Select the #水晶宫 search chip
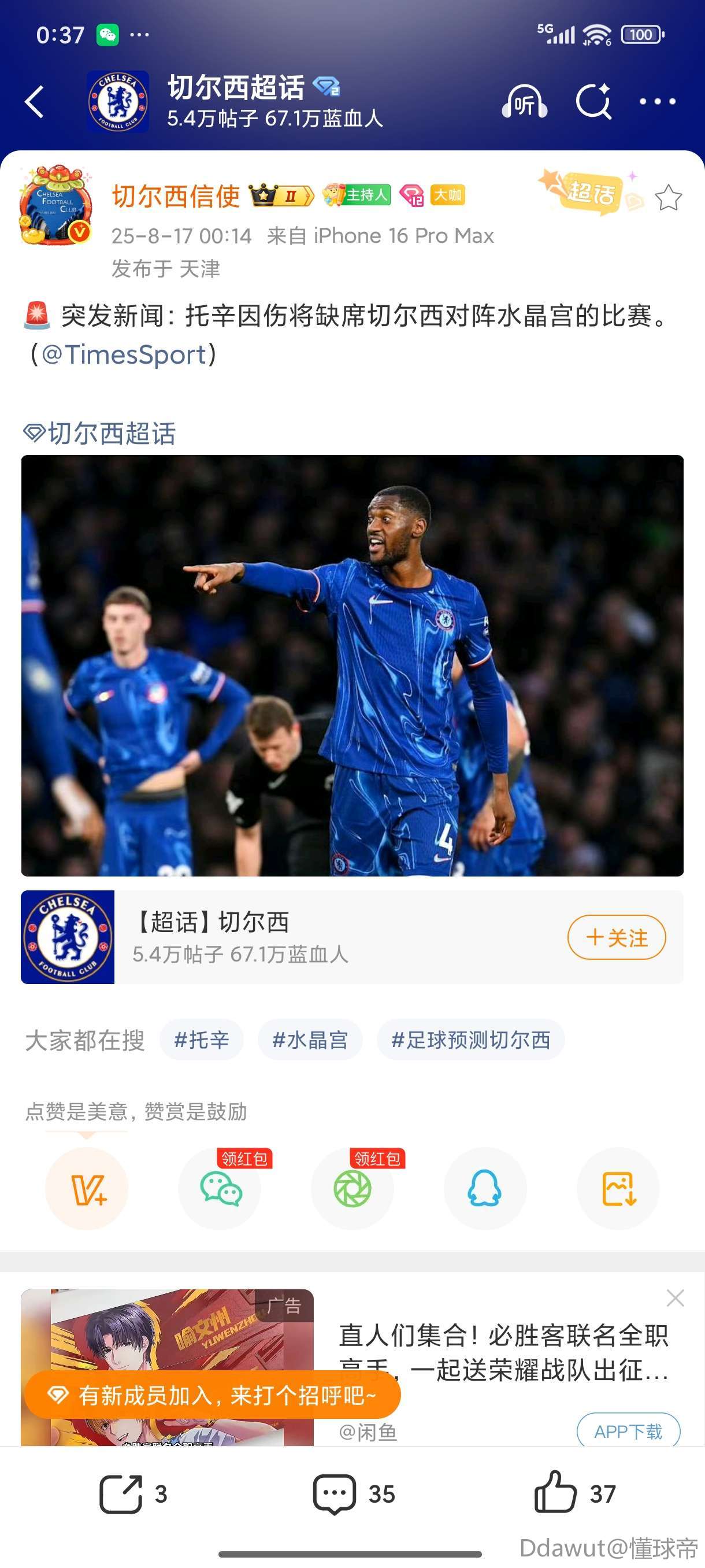The width and height of the screenshot is (705, 1568). click(310, 1040)
